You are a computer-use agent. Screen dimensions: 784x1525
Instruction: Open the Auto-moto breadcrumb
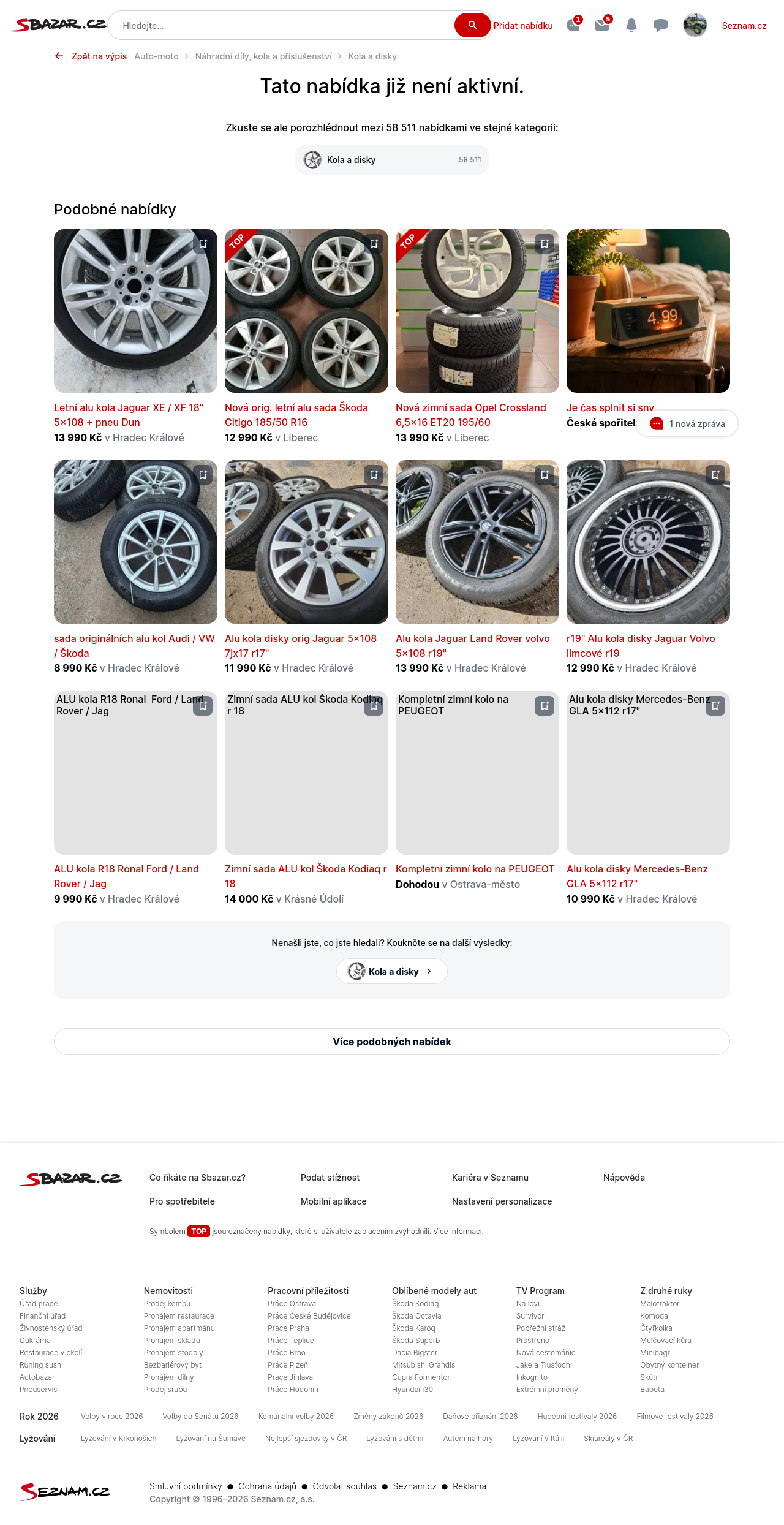(x=156, y=56)
